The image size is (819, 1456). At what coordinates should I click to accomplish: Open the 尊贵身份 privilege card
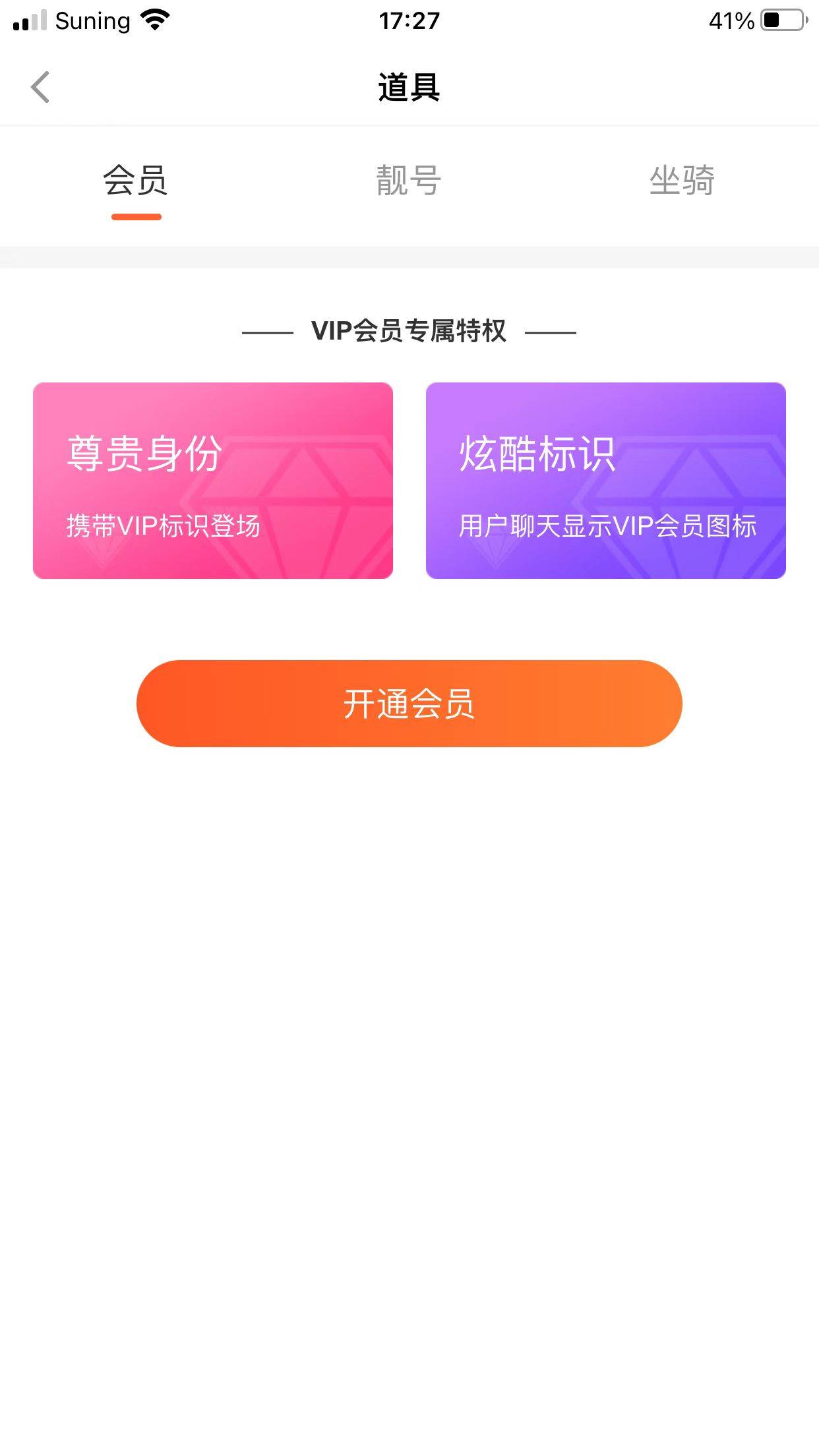coord(212,480)
